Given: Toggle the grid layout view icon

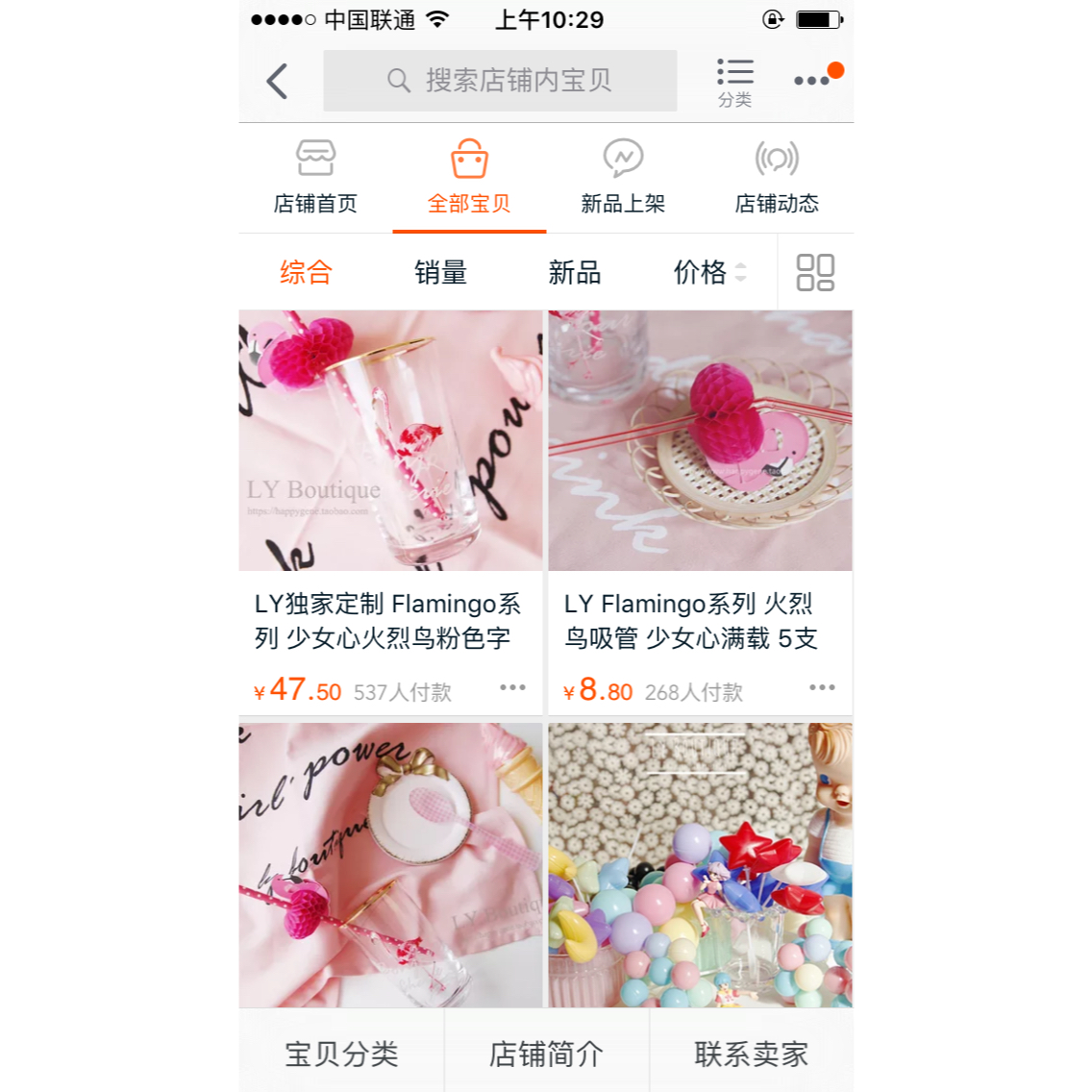Looking at the screenshot, I should [815, 272].
